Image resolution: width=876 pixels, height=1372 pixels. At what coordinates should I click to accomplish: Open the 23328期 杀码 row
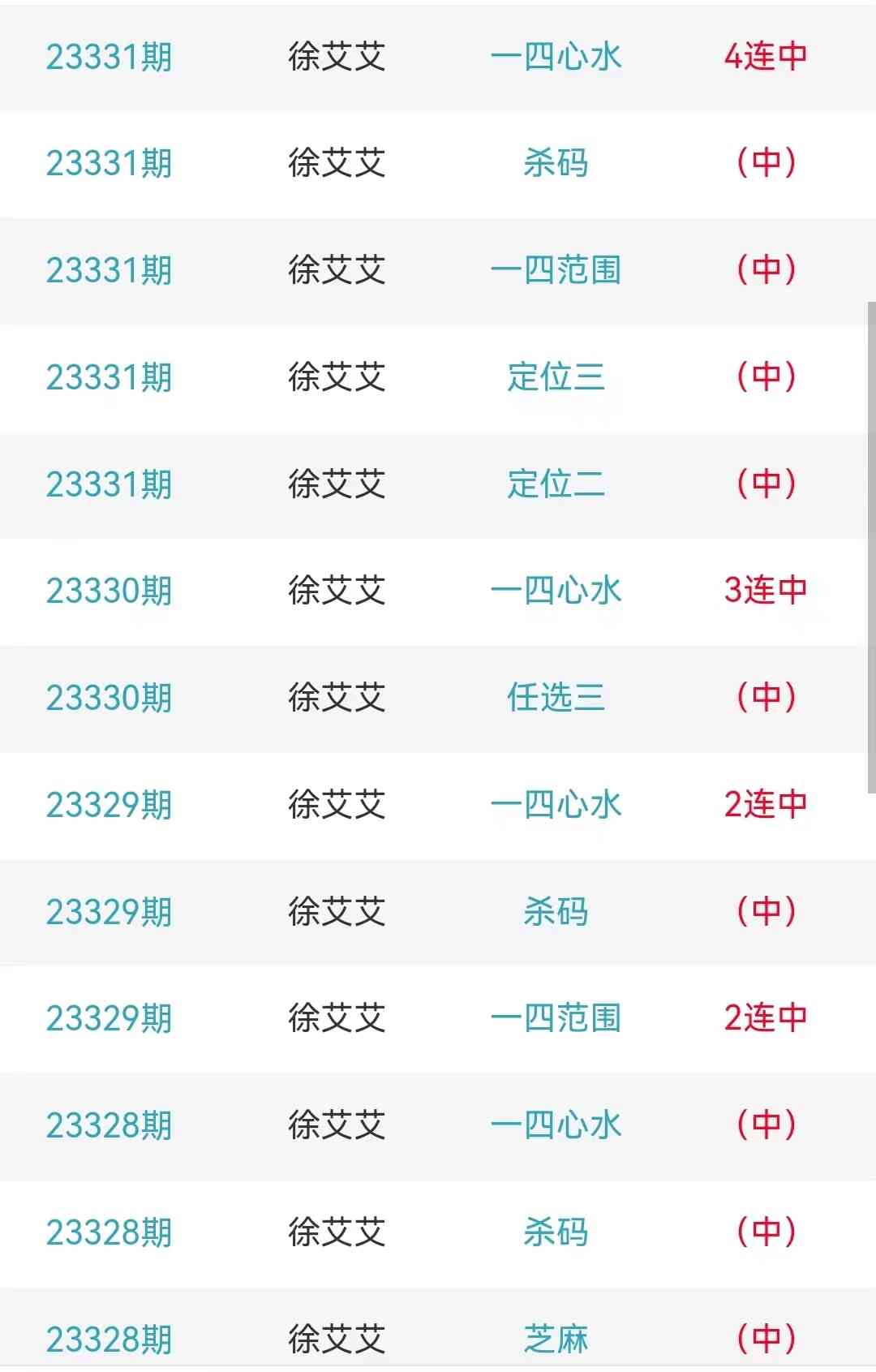coord(556,1232)
